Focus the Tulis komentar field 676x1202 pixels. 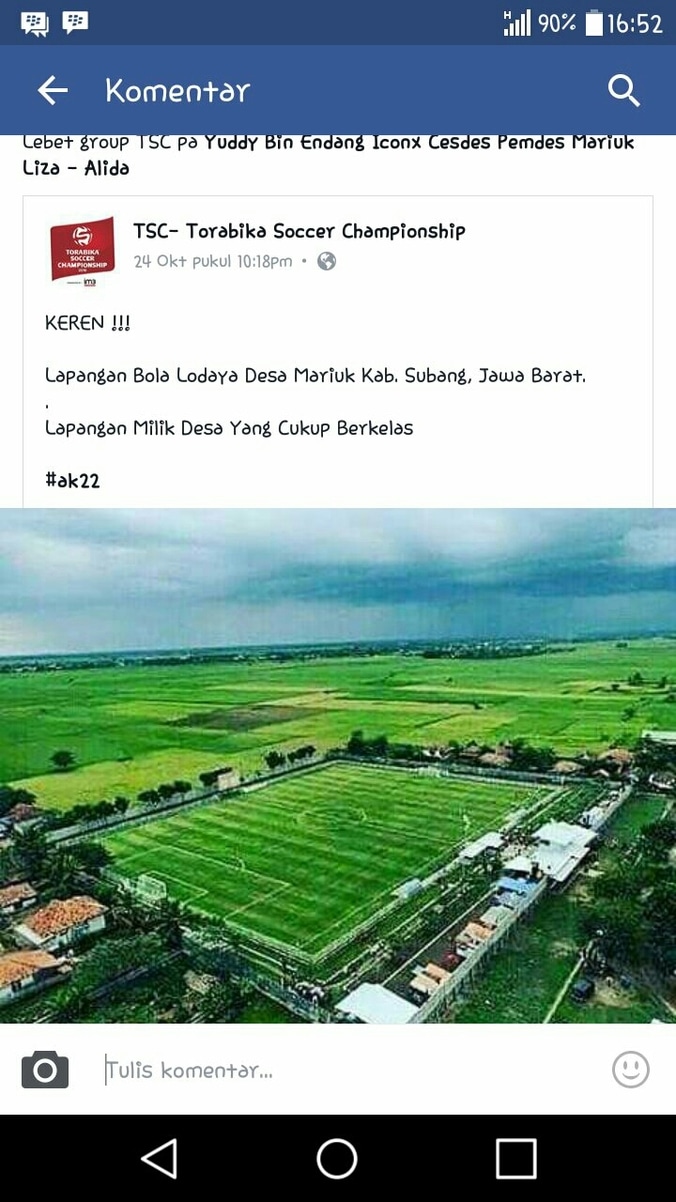[x=340, y=1070]
